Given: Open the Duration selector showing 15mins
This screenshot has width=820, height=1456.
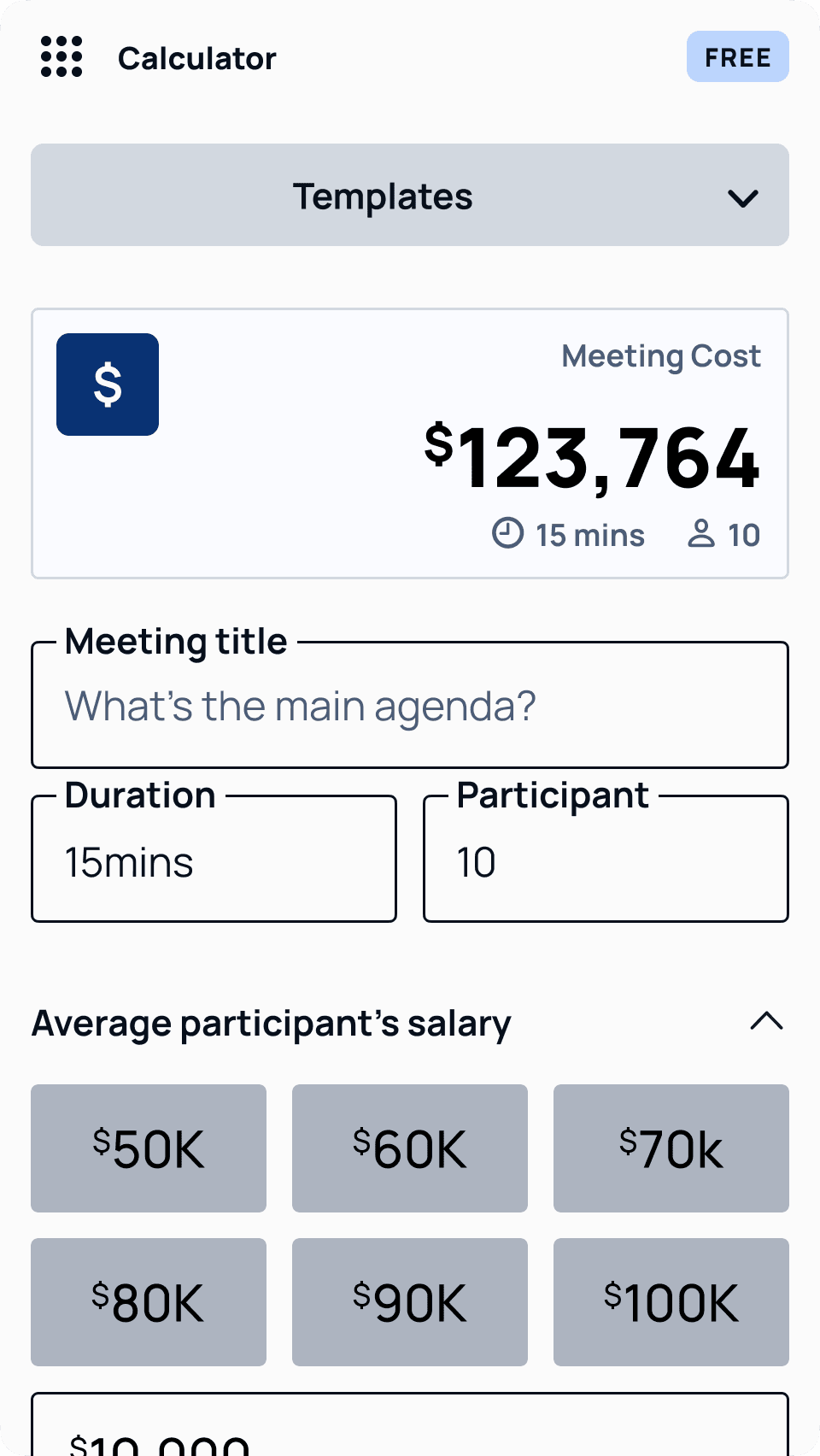Looking at the screenshot, I should click(x=214, y=859).
